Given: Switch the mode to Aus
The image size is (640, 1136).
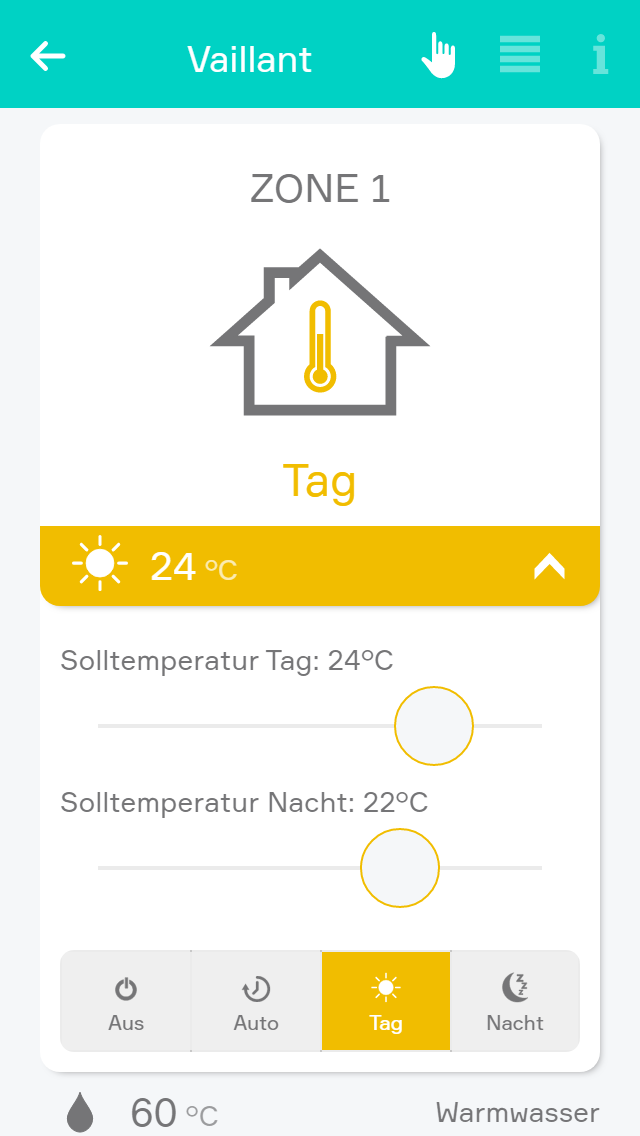Looking at the screenshot, I should [126, 1002].
